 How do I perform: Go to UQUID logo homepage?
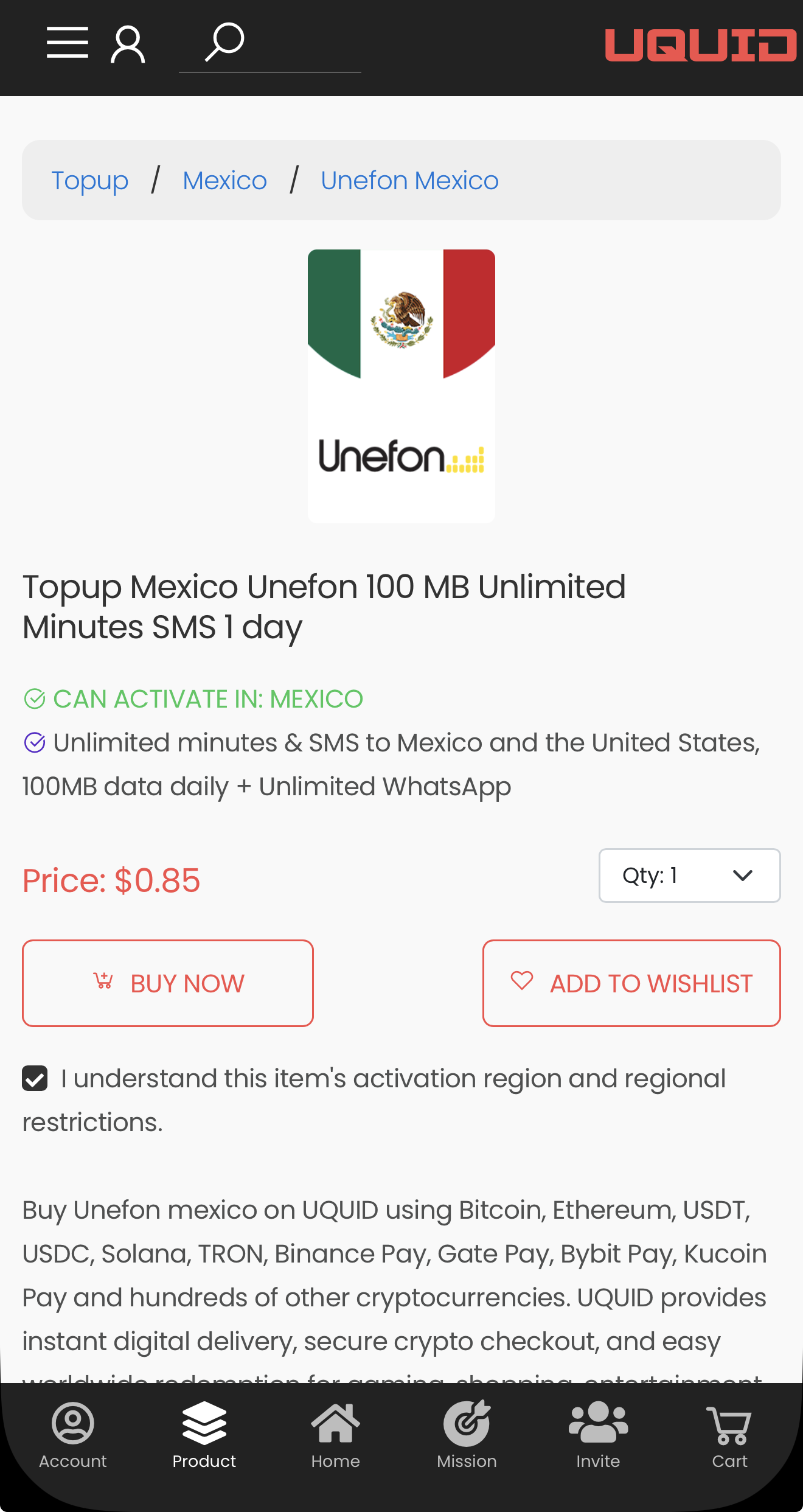(700, 45)
